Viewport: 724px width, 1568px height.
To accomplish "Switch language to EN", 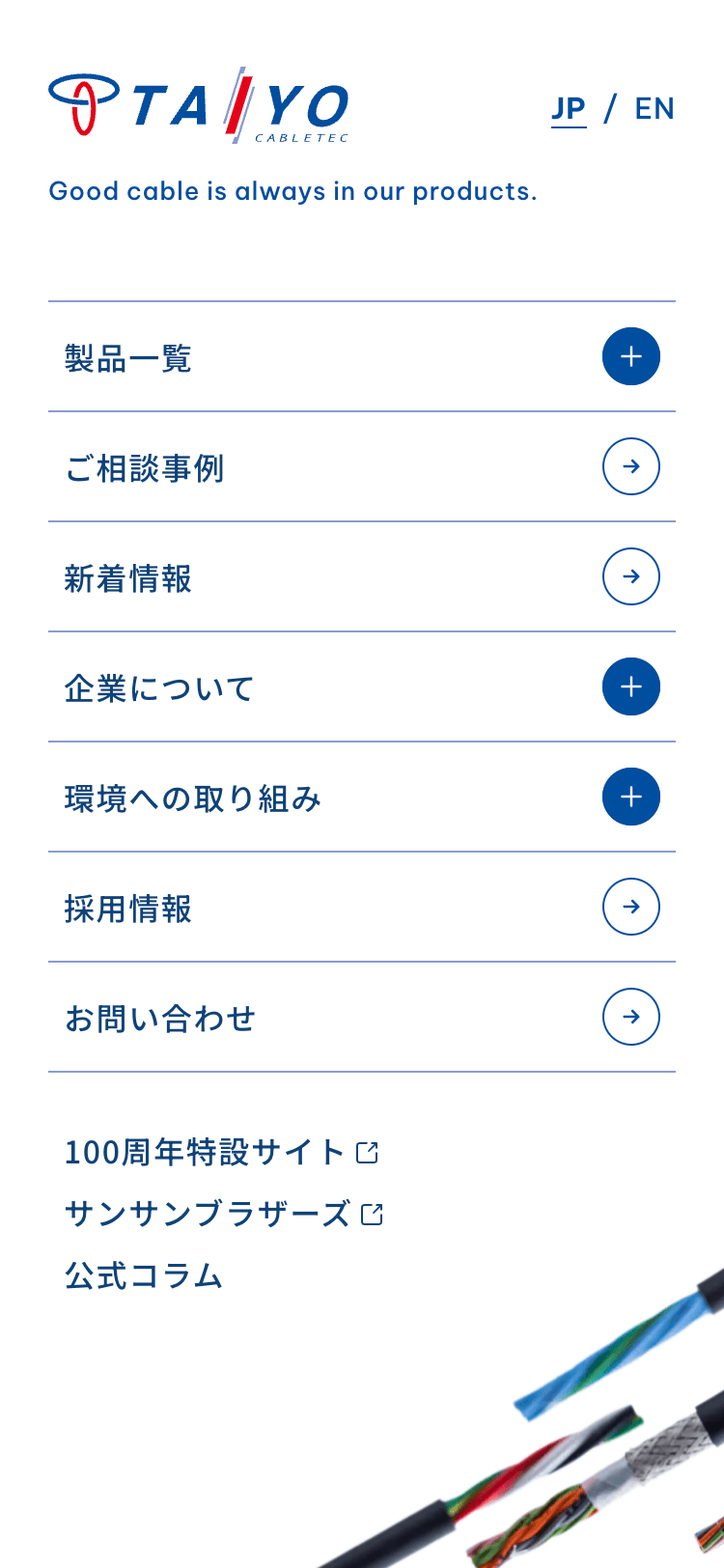I will pyautogui.click(x=654, y=109).
